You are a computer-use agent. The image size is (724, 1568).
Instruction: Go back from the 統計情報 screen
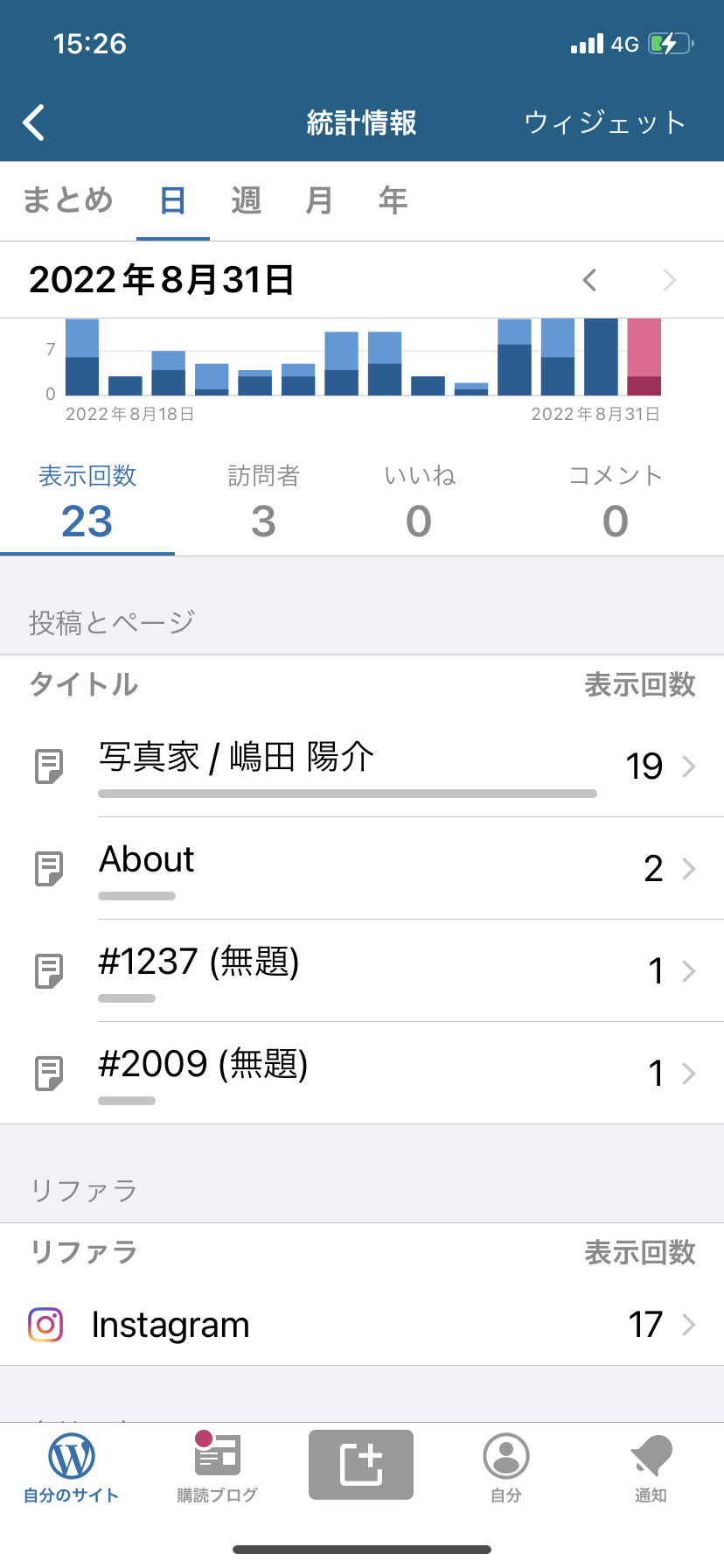coord(35,122)
